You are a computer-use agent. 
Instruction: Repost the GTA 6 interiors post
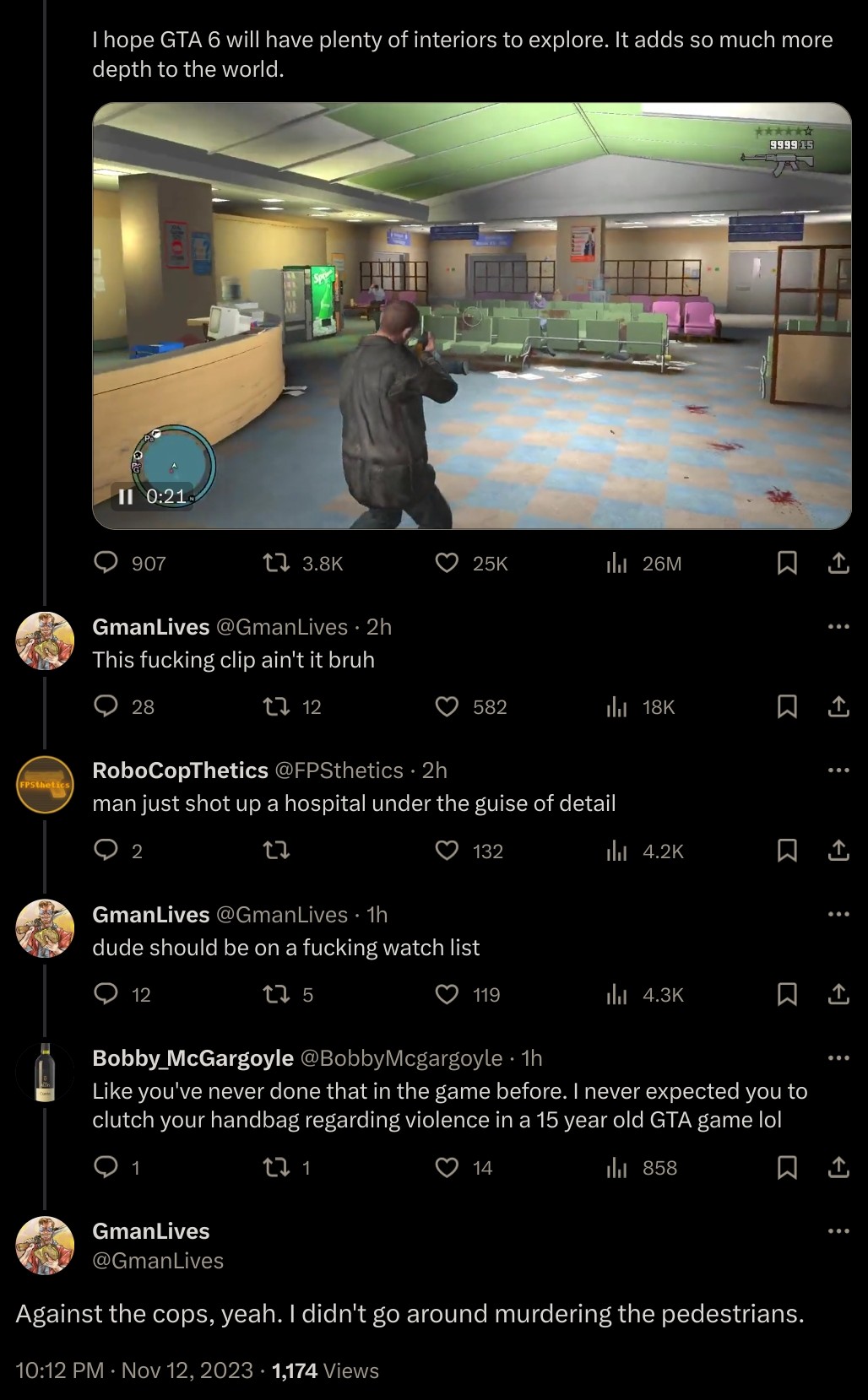point(277,563)
